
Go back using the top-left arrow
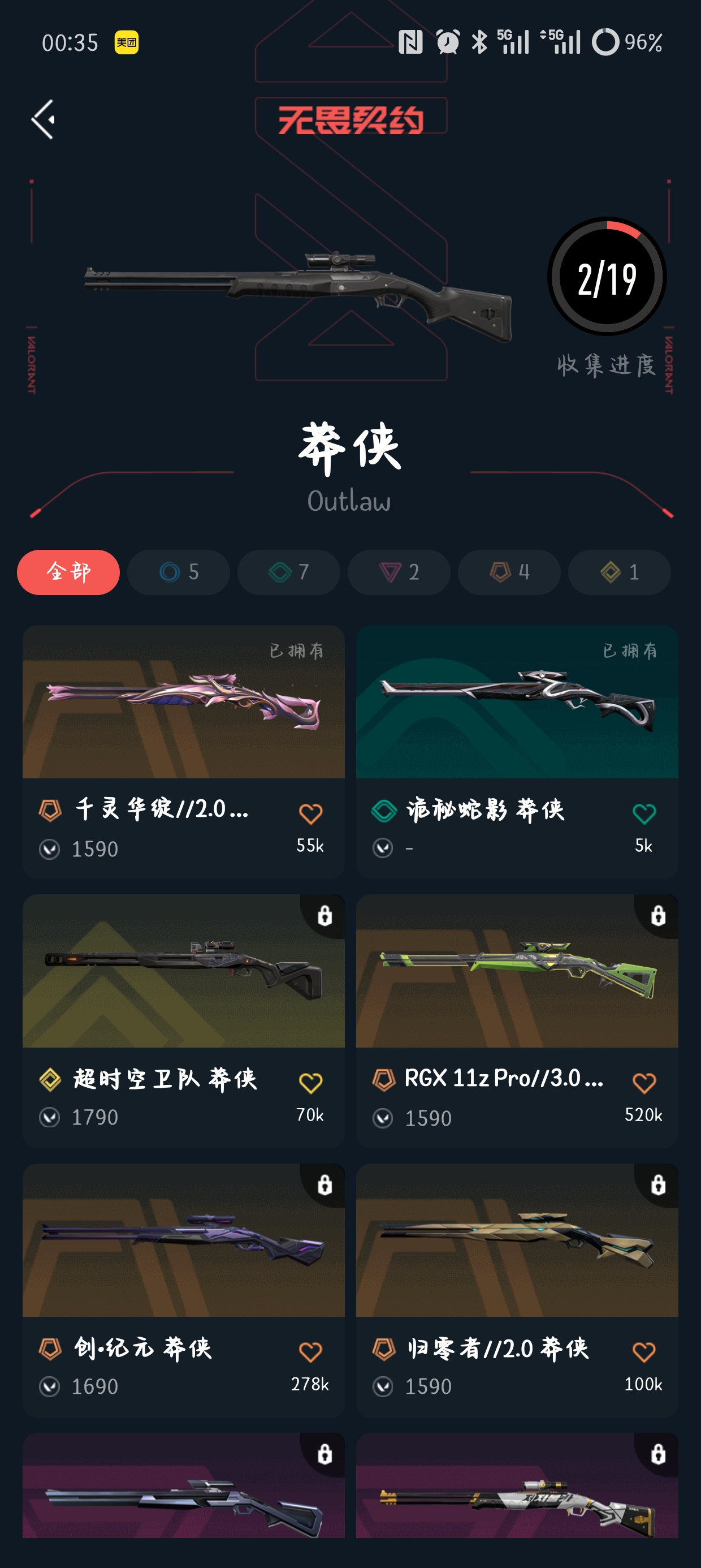(42, 119)
